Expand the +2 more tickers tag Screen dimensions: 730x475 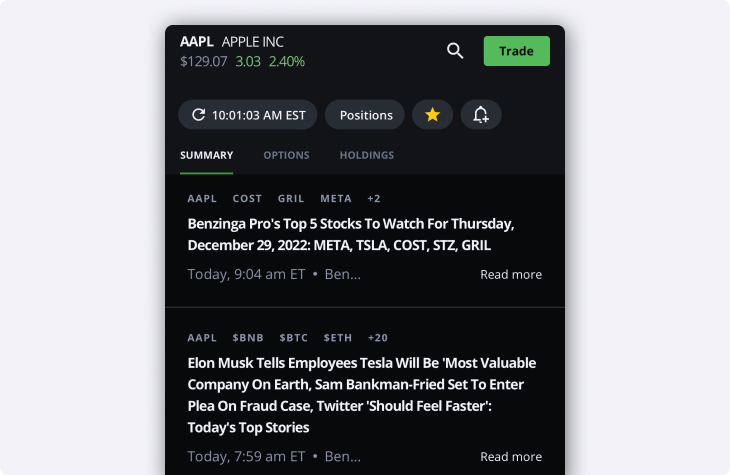point(374,198)
